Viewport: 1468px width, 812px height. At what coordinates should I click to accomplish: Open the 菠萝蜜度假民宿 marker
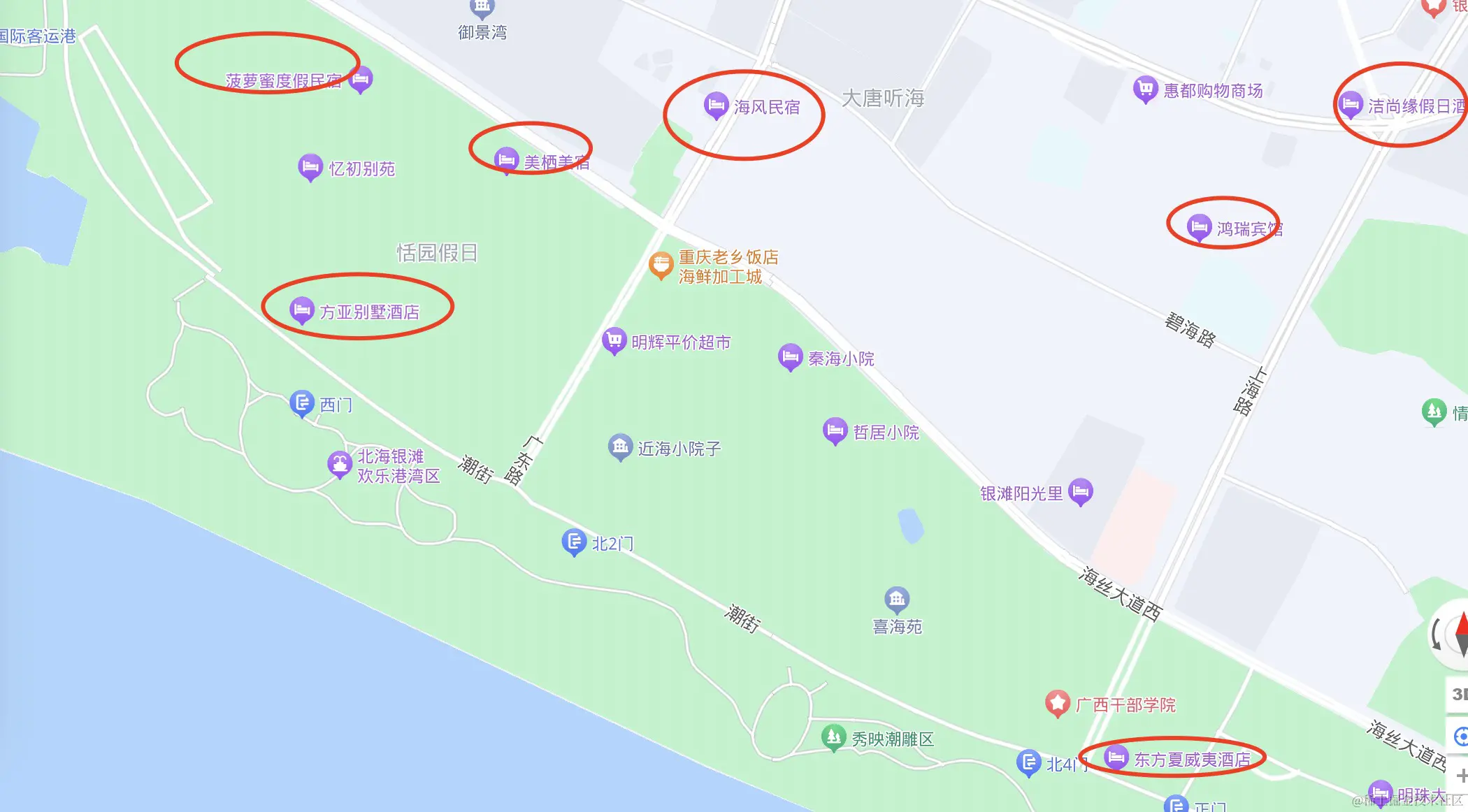point(361,80)
